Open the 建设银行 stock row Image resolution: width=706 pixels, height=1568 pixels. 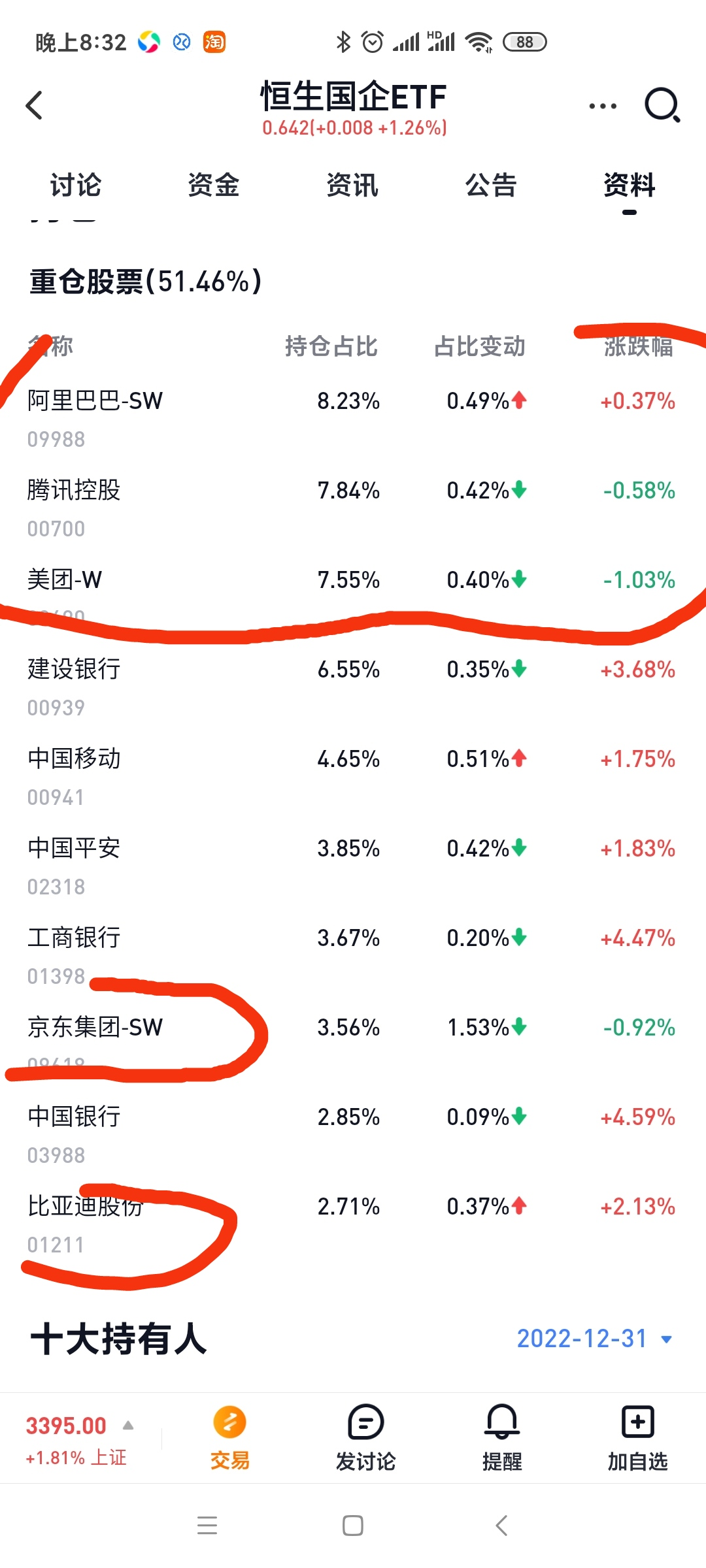tap(74, 670)
